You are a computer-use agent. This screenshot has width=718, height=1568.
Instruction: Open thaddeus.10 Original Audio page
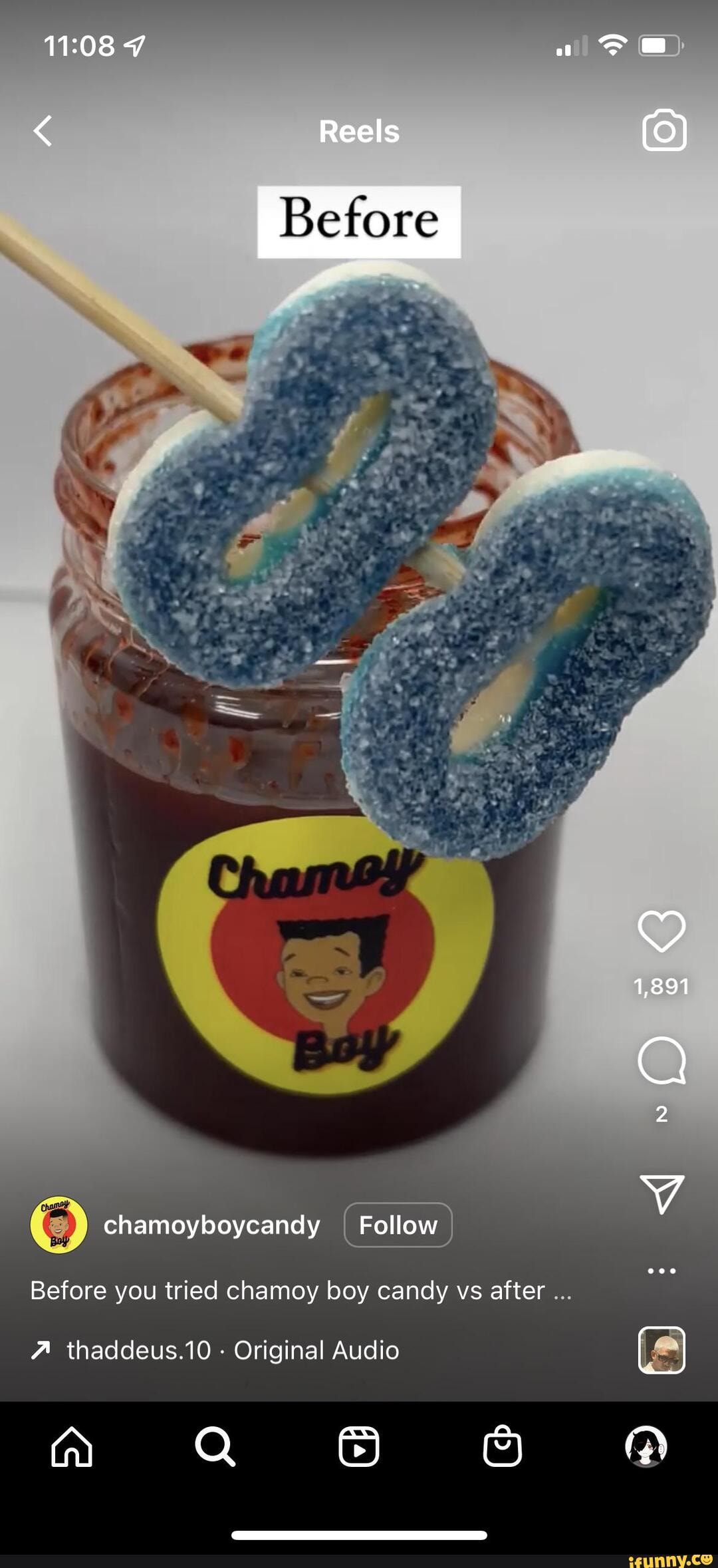coord(233,1350)
